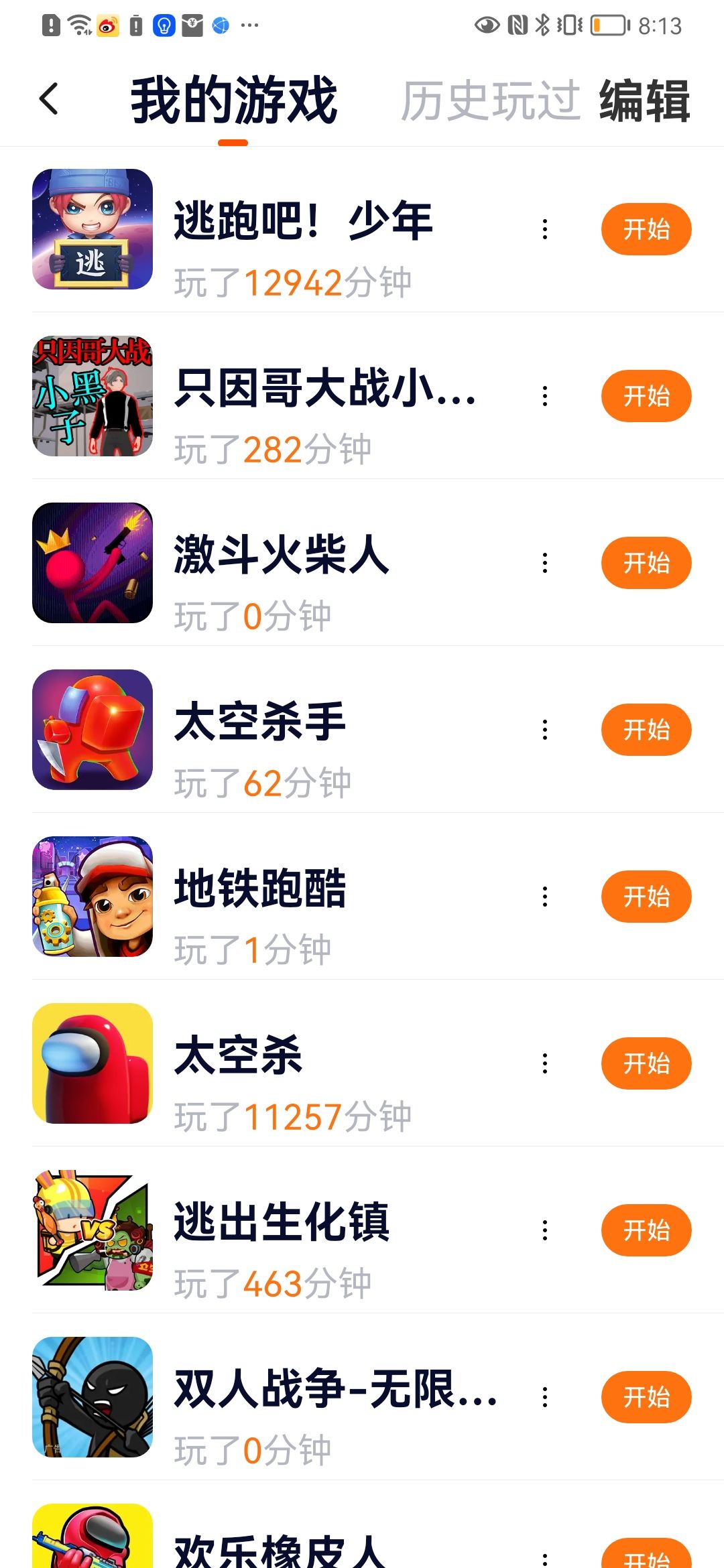724x1568 pixels.
Task: Start 双人战争-无限... game
Action: (646, 1397)
